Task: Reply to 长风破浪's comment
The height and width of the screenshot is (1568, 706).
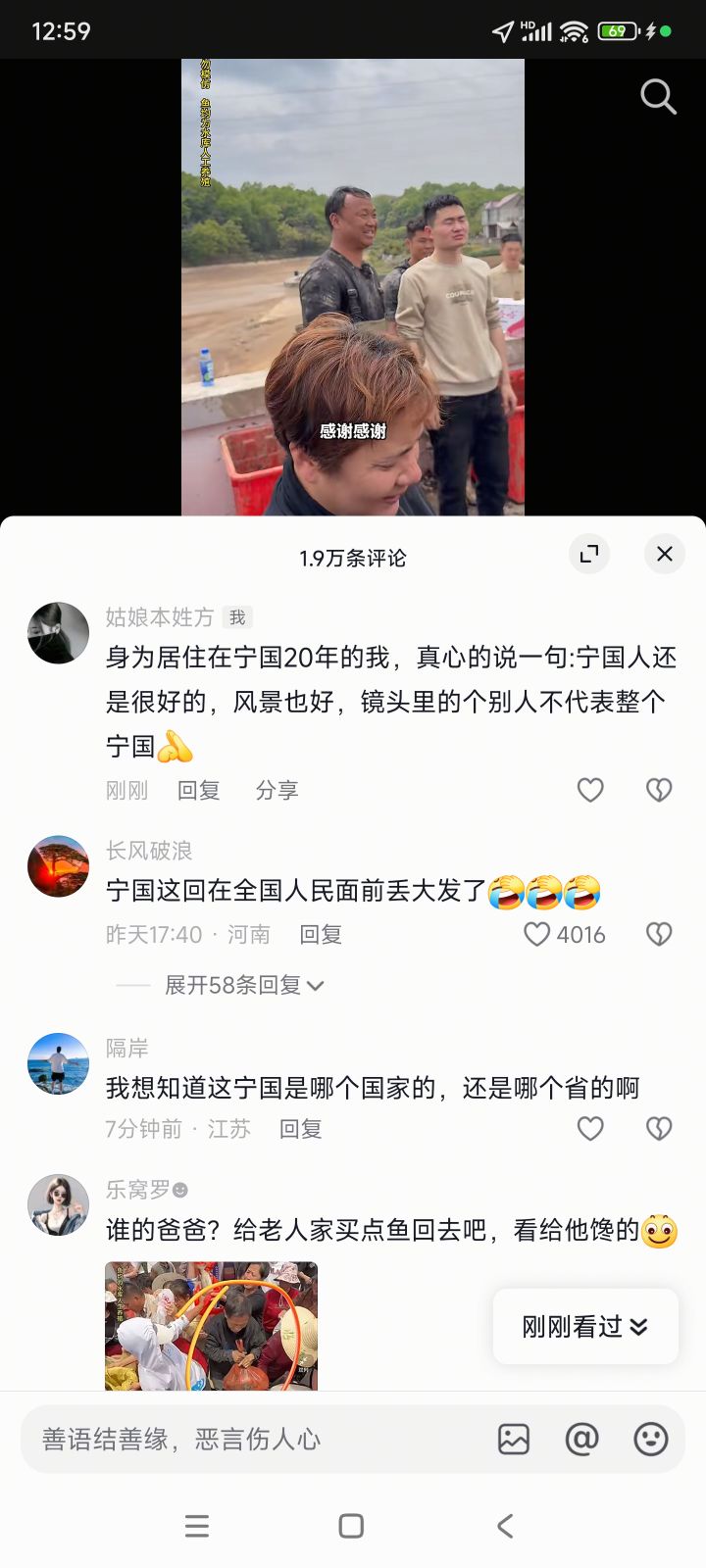Action: (320, 934)
